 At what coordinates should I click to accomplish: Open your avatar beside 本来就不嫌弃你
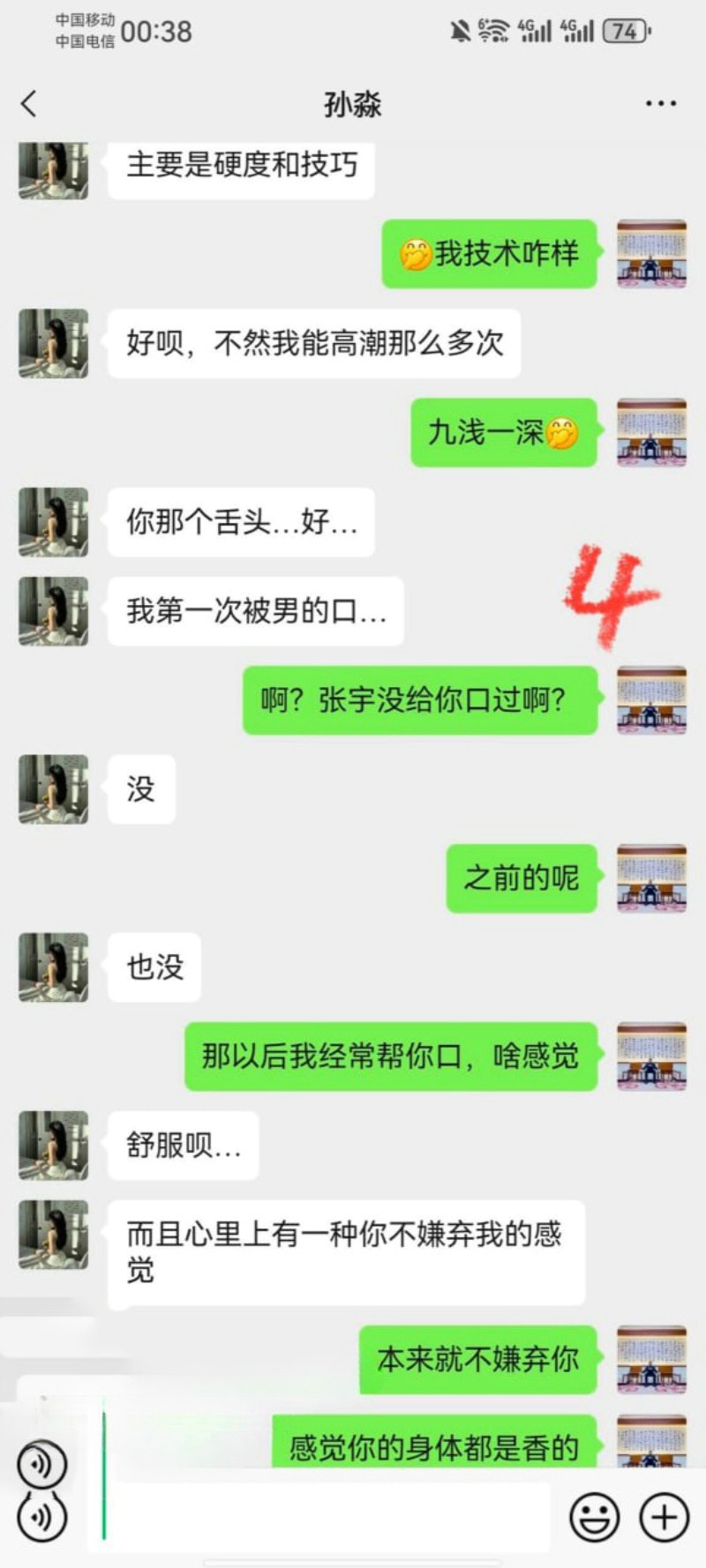(x=651, y=1359)
